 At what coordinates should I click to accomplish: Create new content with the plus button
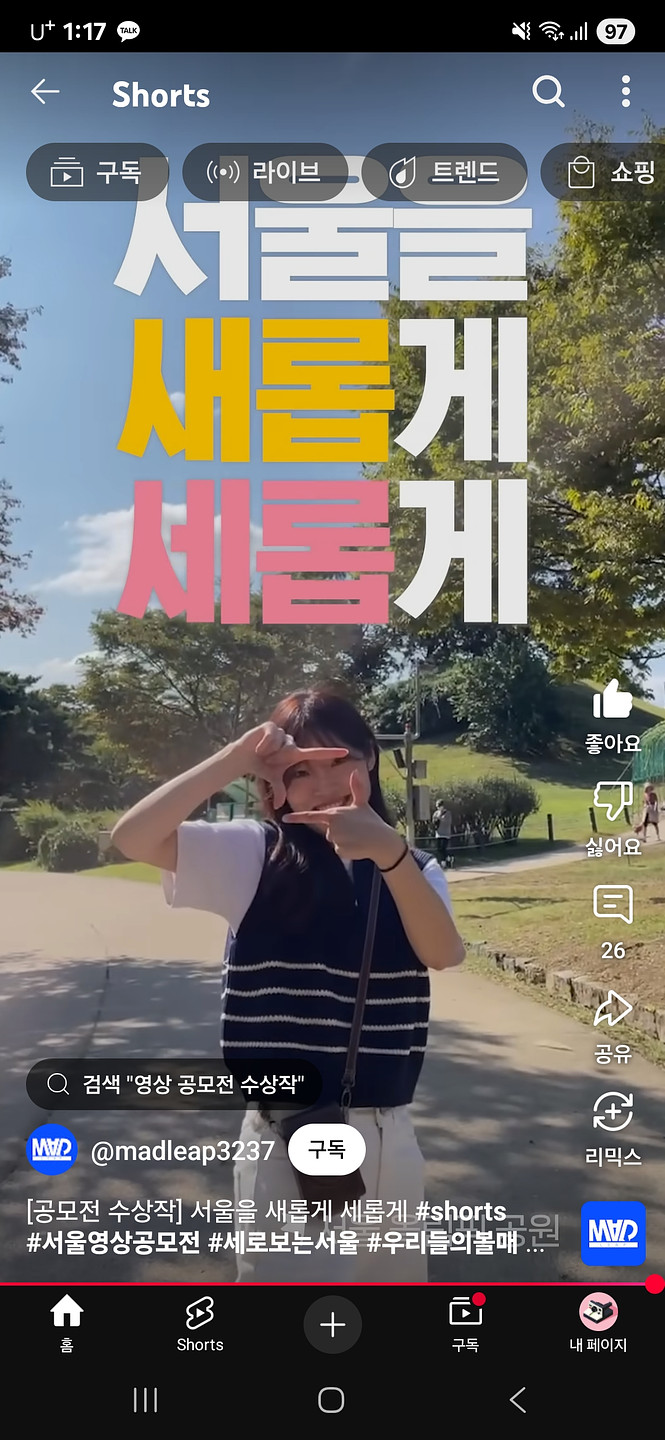332,1325
